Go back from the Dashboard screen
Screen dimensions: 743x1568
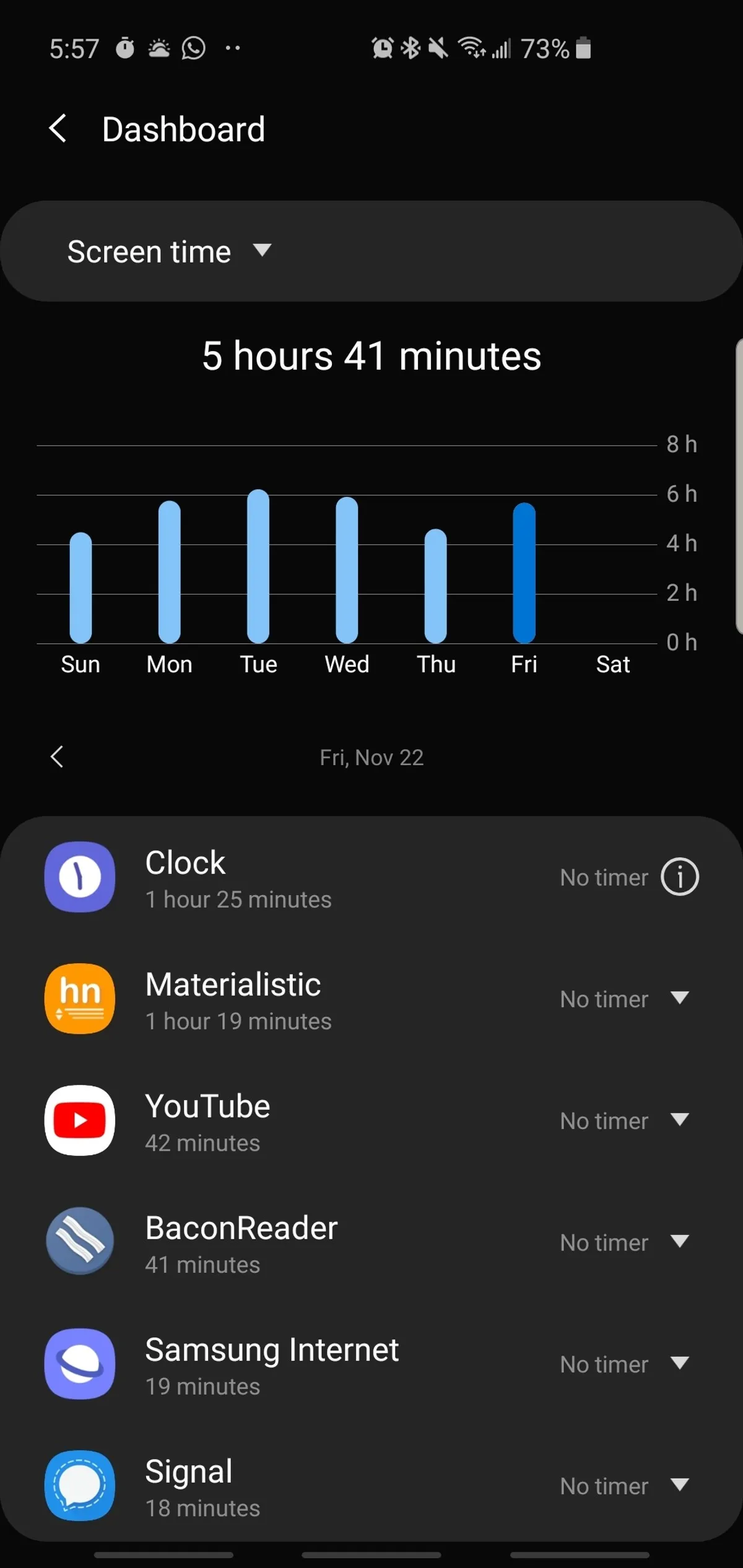[58, 129]
